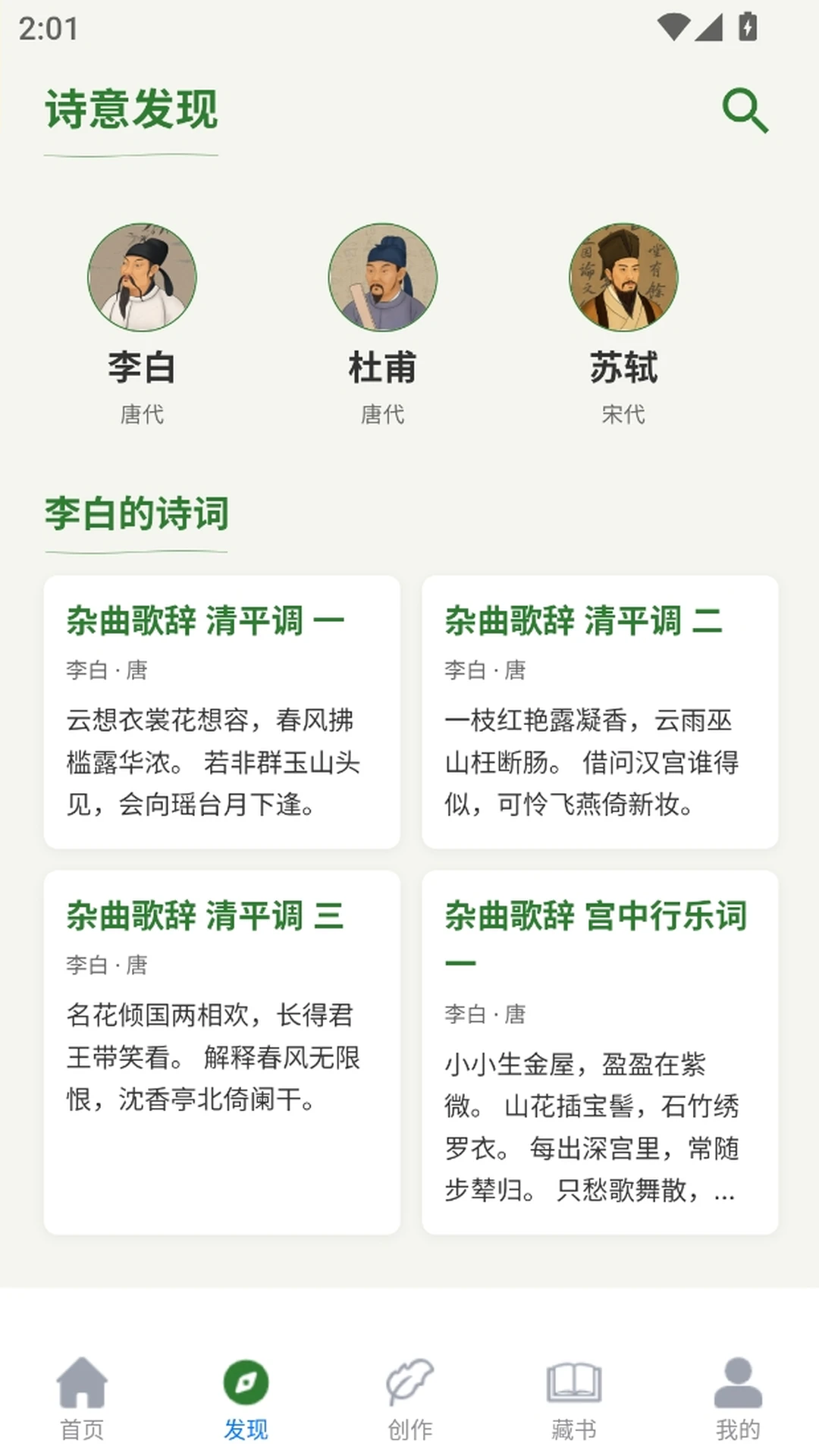Tap Du Fu's portrait avatar
This screenshot has width=819, height=1456.
[383, 278]
